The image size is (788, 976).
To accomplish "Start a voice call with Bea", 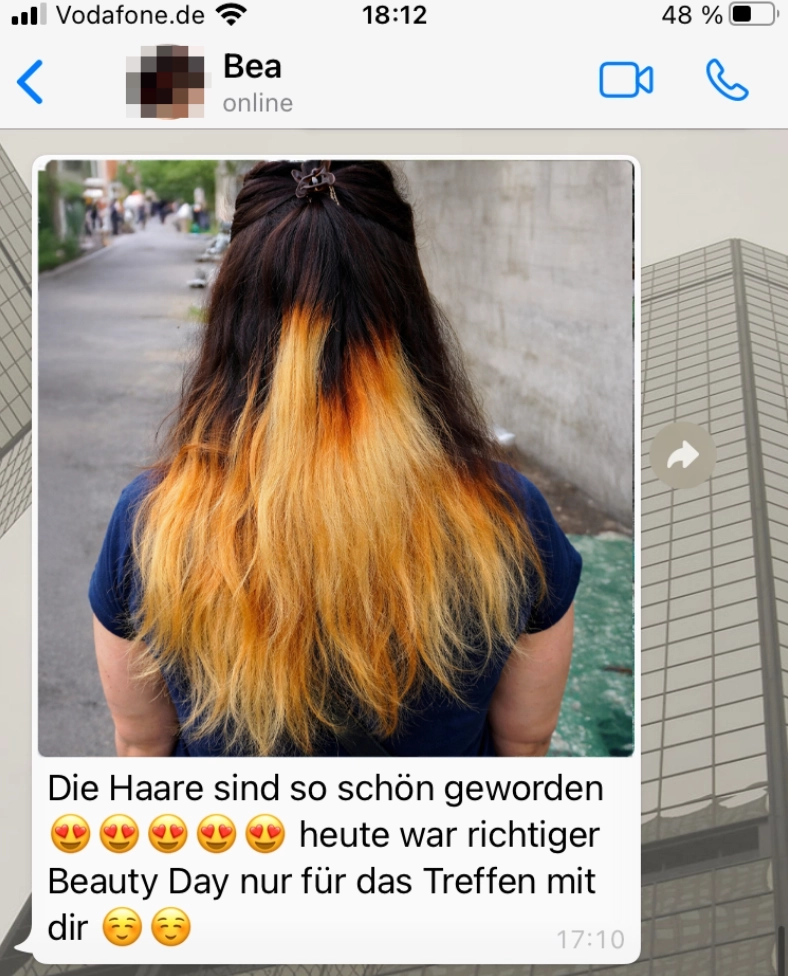I will pos(726,81).
